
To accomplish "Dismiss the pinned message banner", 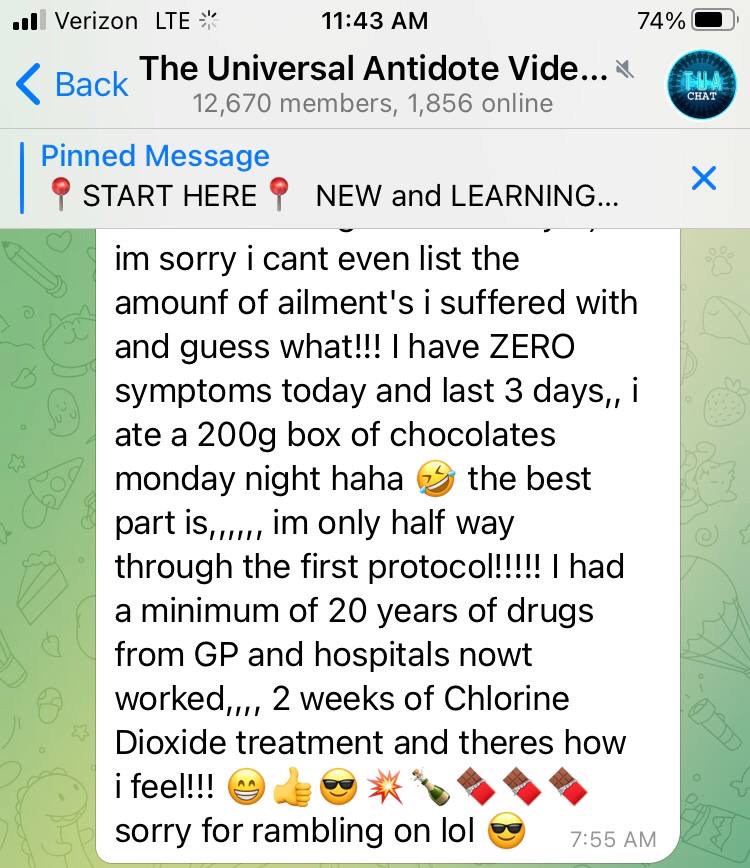I will point(704,178).
